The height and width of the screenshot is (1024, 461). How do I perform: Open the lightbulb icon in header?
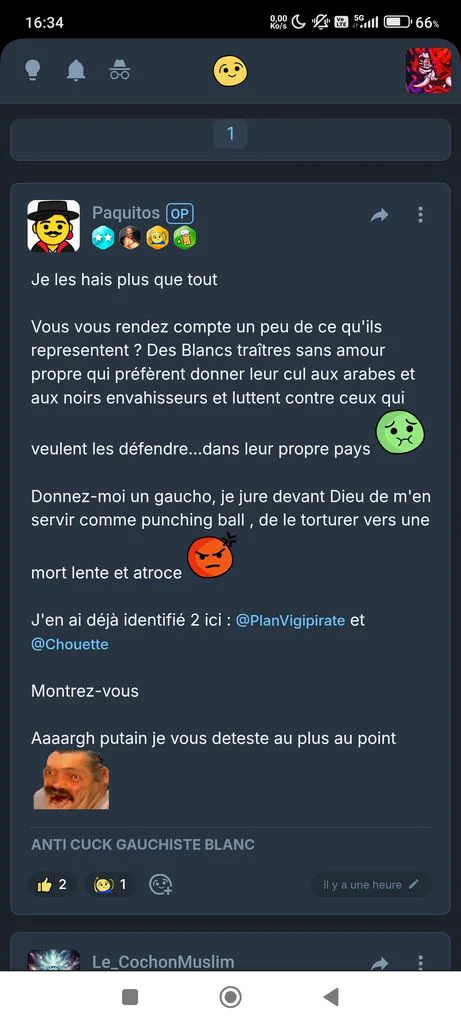pyautogui.click(x=32, y=71)
